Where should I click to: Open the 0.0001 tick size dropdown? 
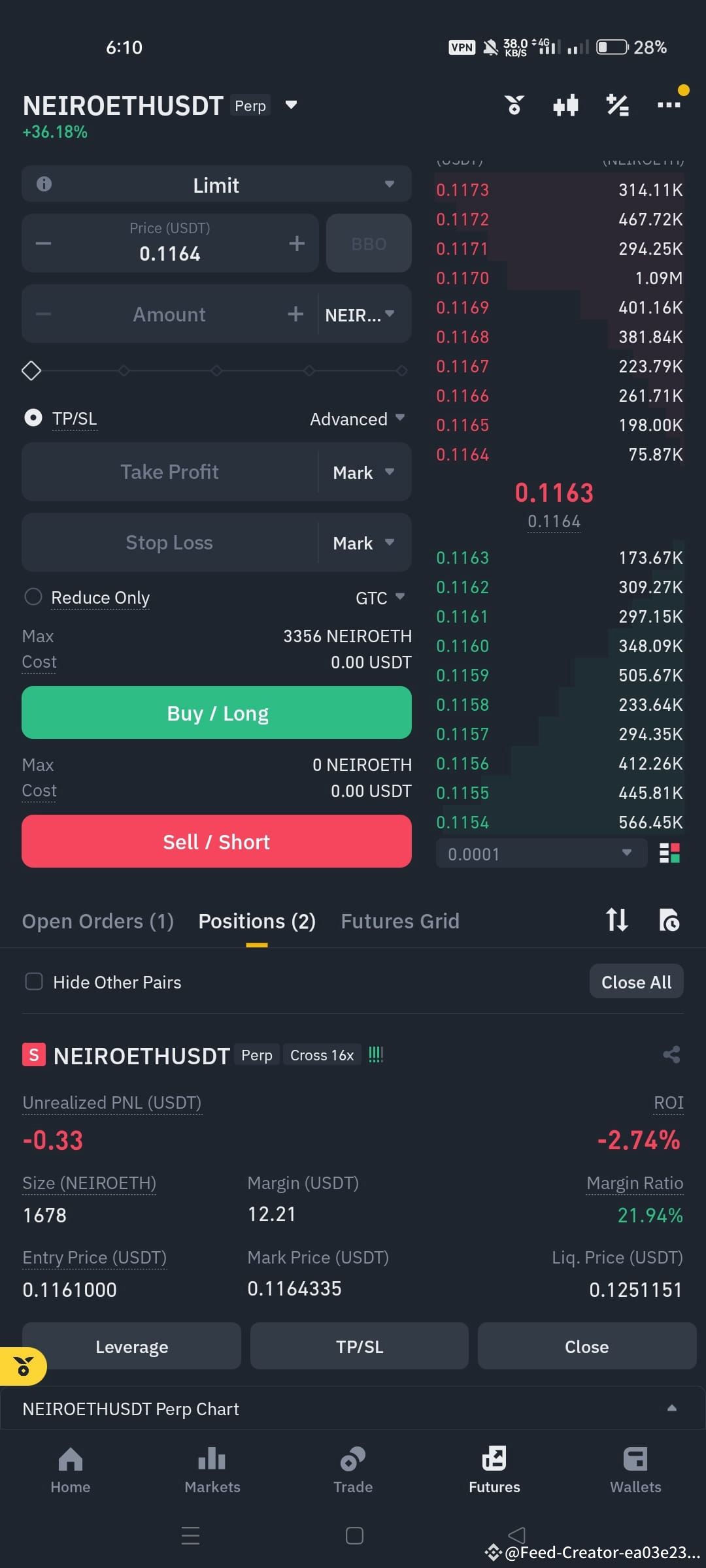coord(541,853)
